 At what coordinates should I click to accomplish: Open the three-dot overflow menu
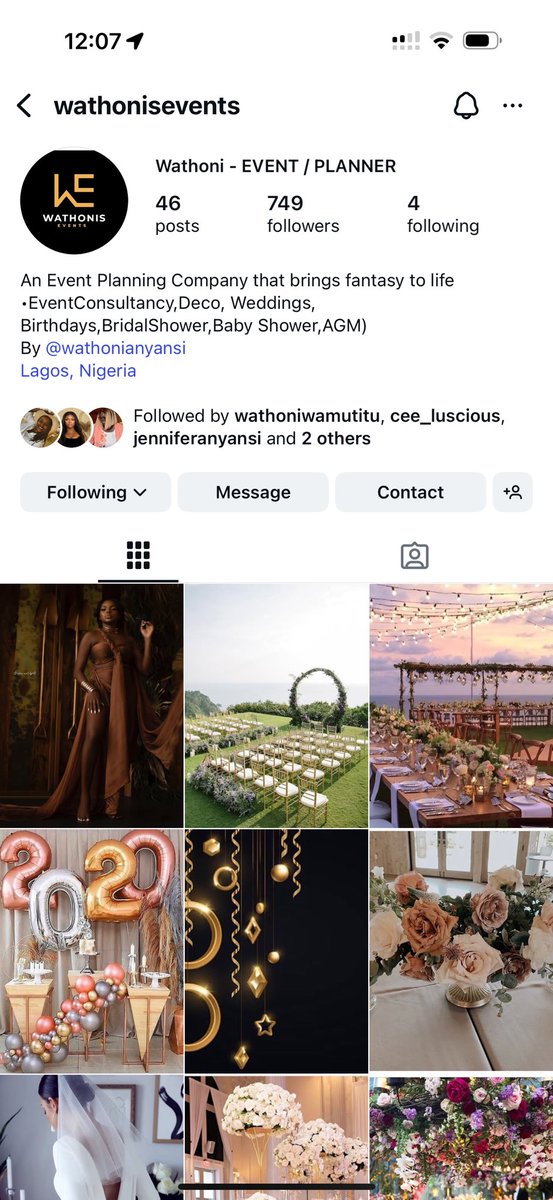tap(513, 106)
